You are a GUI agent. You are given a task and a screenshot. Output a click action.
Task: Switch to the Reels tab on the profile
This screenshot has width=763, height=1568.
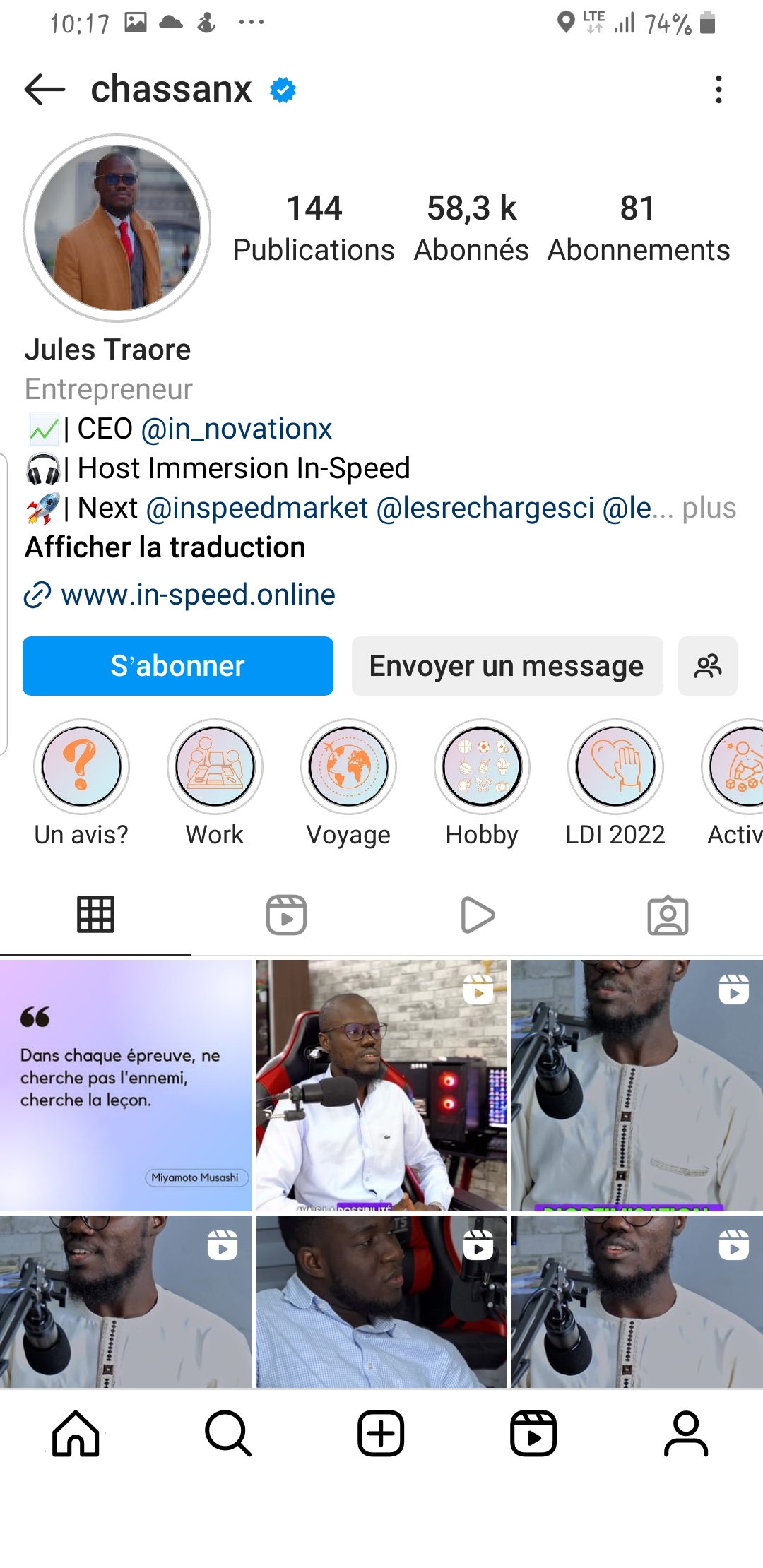(x=286, y=915)
